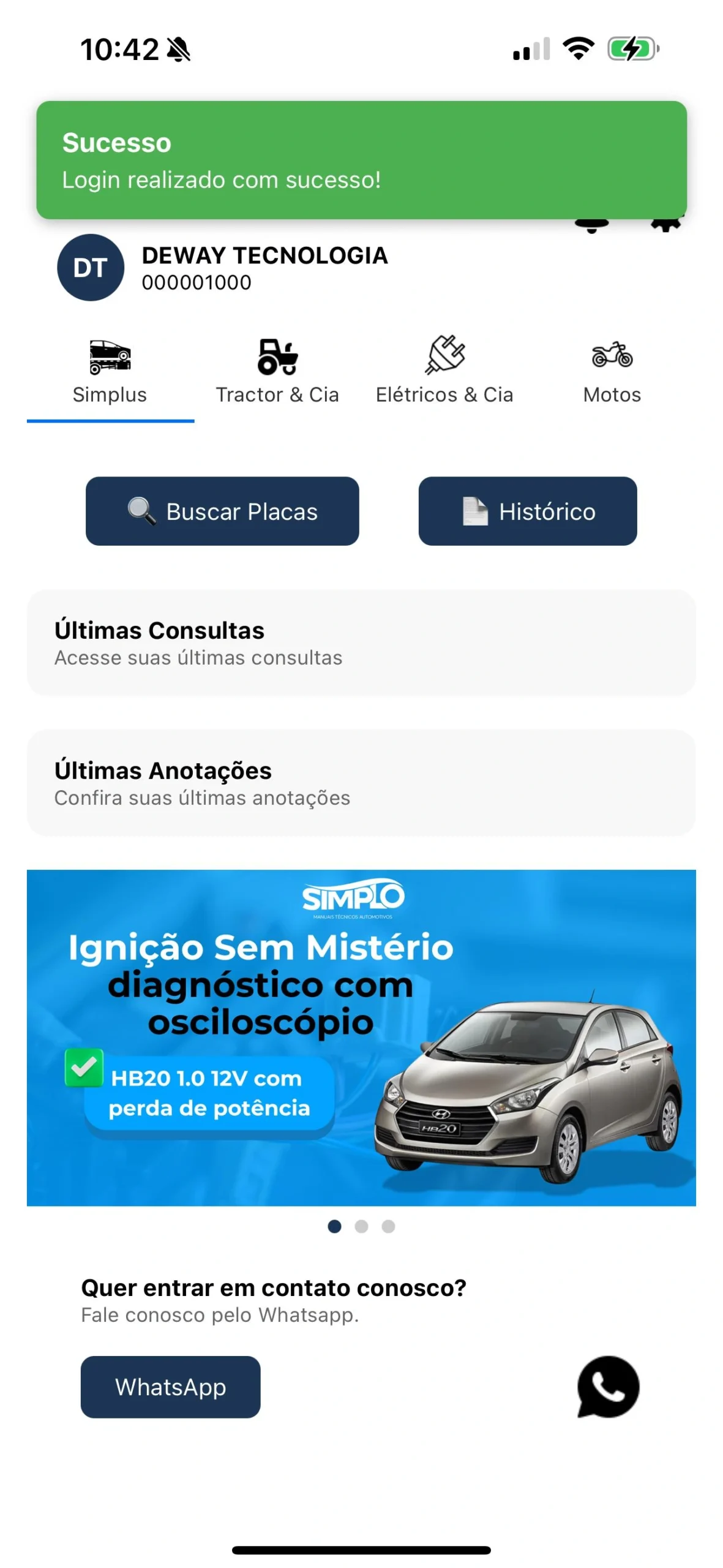The width and height of the screenshot is (723, 1568).
Task: Open the Histórico button
Action: [x=528, y=511]
